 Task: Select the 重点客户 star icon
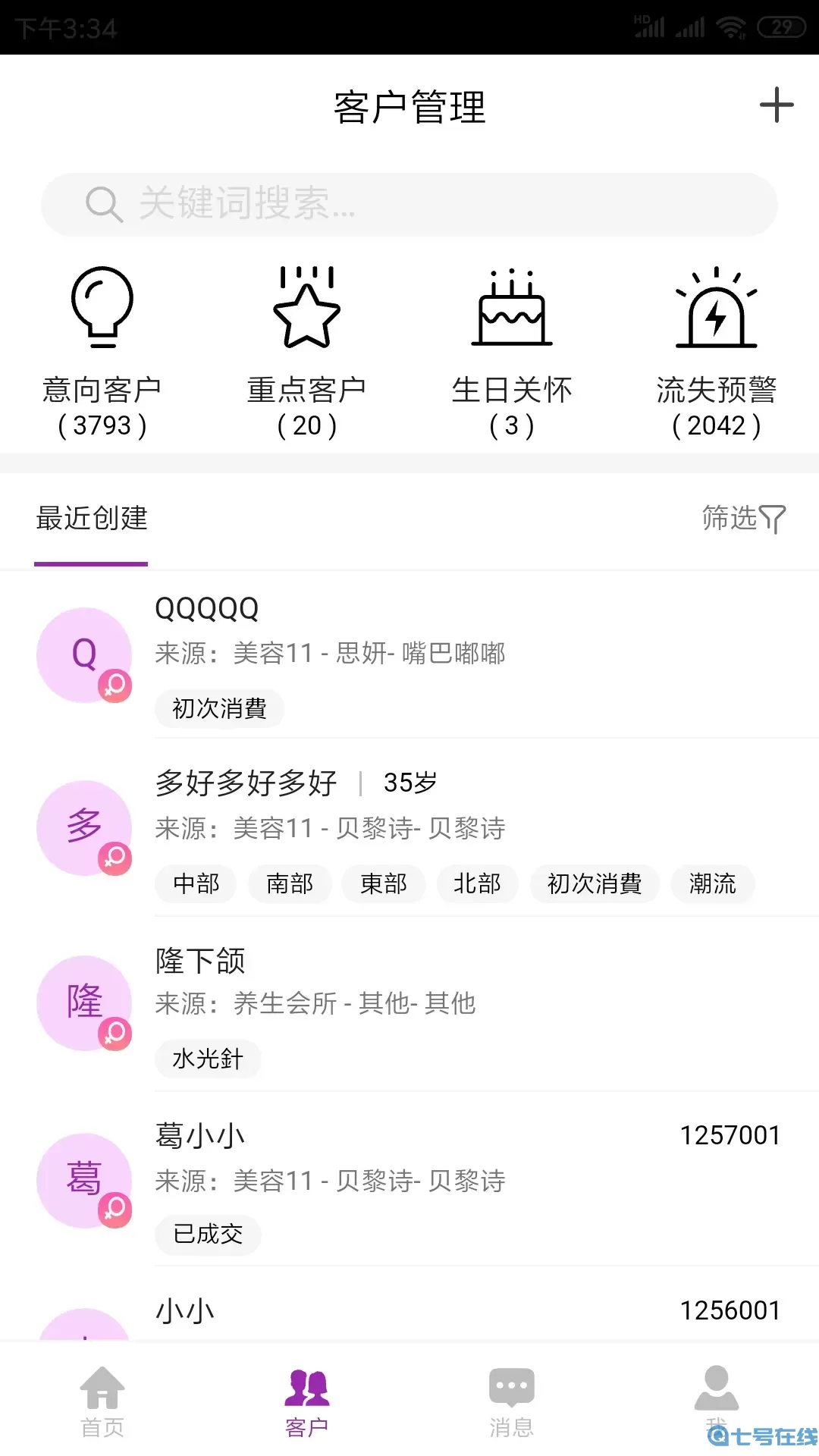coord(307,309)
